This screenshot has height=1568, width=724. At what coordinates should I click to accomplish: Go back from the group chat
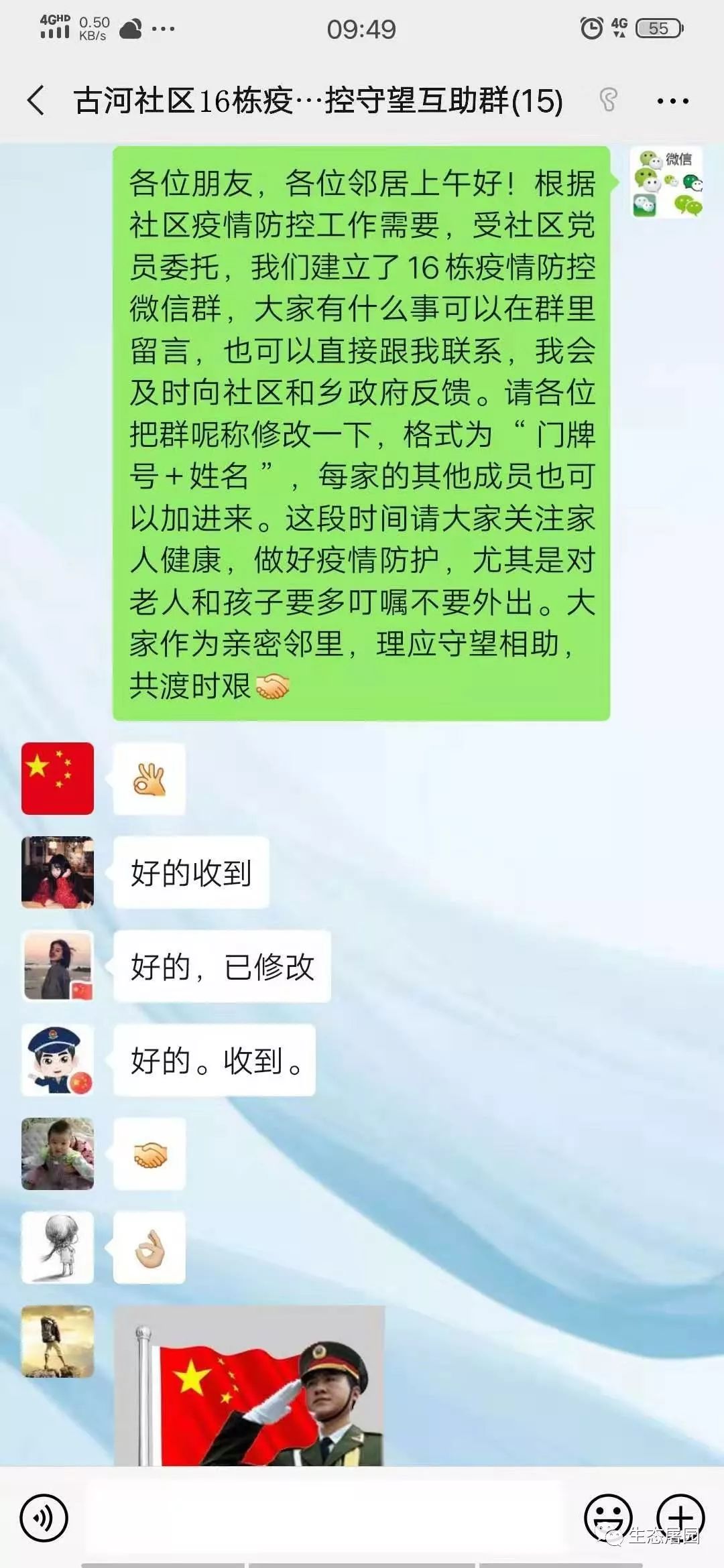[36, 101]
